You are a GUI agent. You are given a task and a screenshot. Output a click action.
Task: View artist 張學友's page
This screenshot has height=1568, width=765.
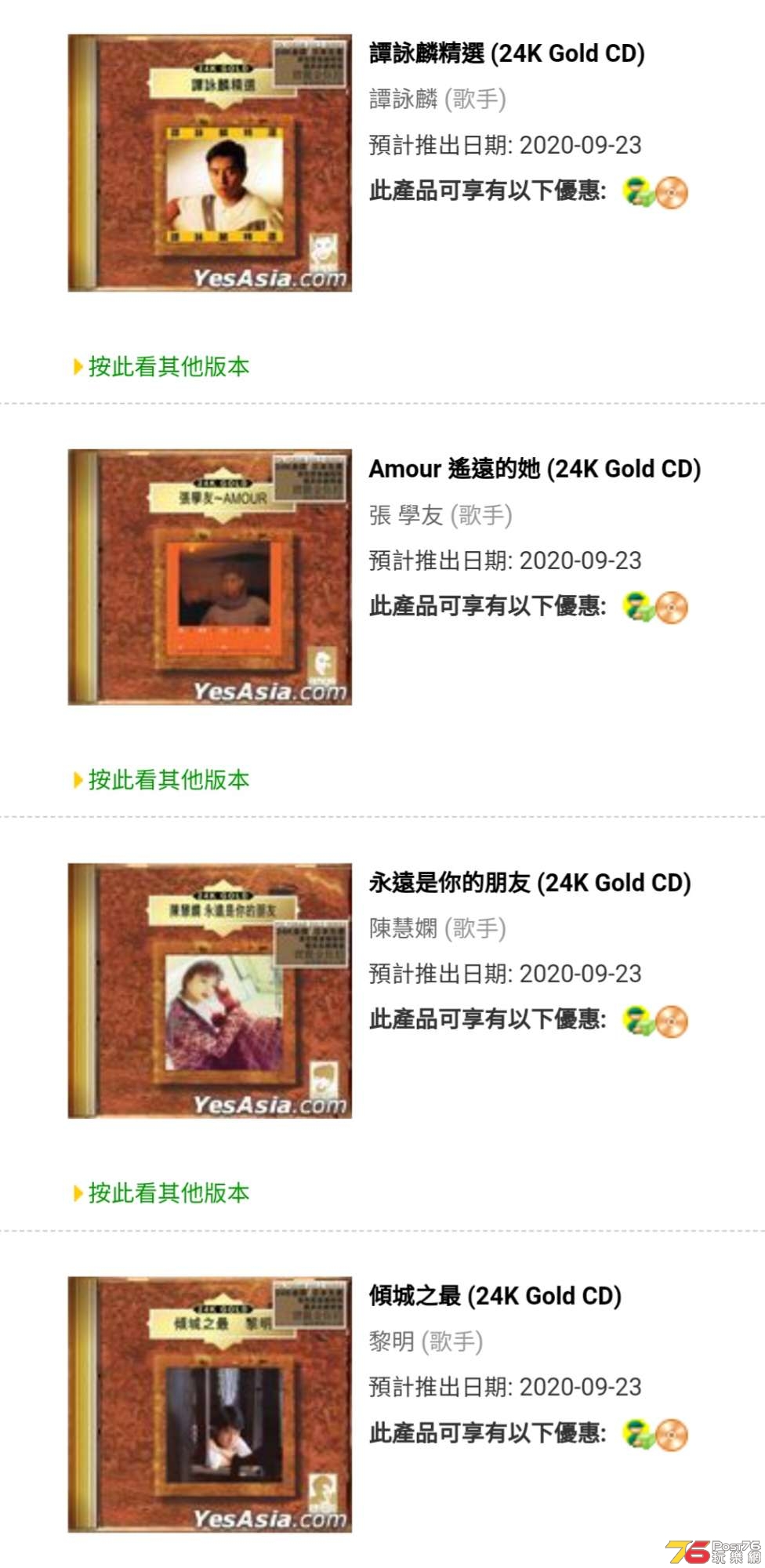(x=406, y=515)
